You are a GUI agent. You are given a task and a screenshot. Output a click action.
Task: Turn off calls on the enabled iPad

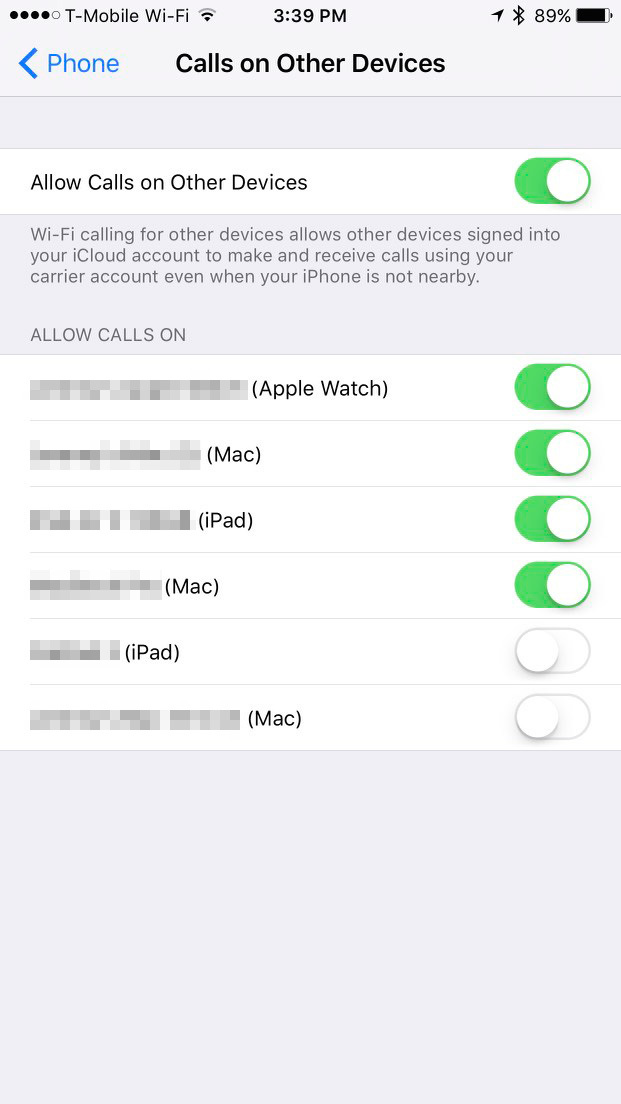coord(552,520)
